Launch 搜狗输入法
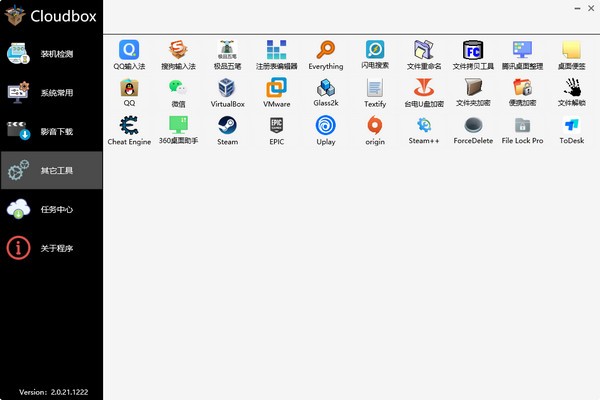The width and height of the screenshot is (600, 400). point(178,52)
